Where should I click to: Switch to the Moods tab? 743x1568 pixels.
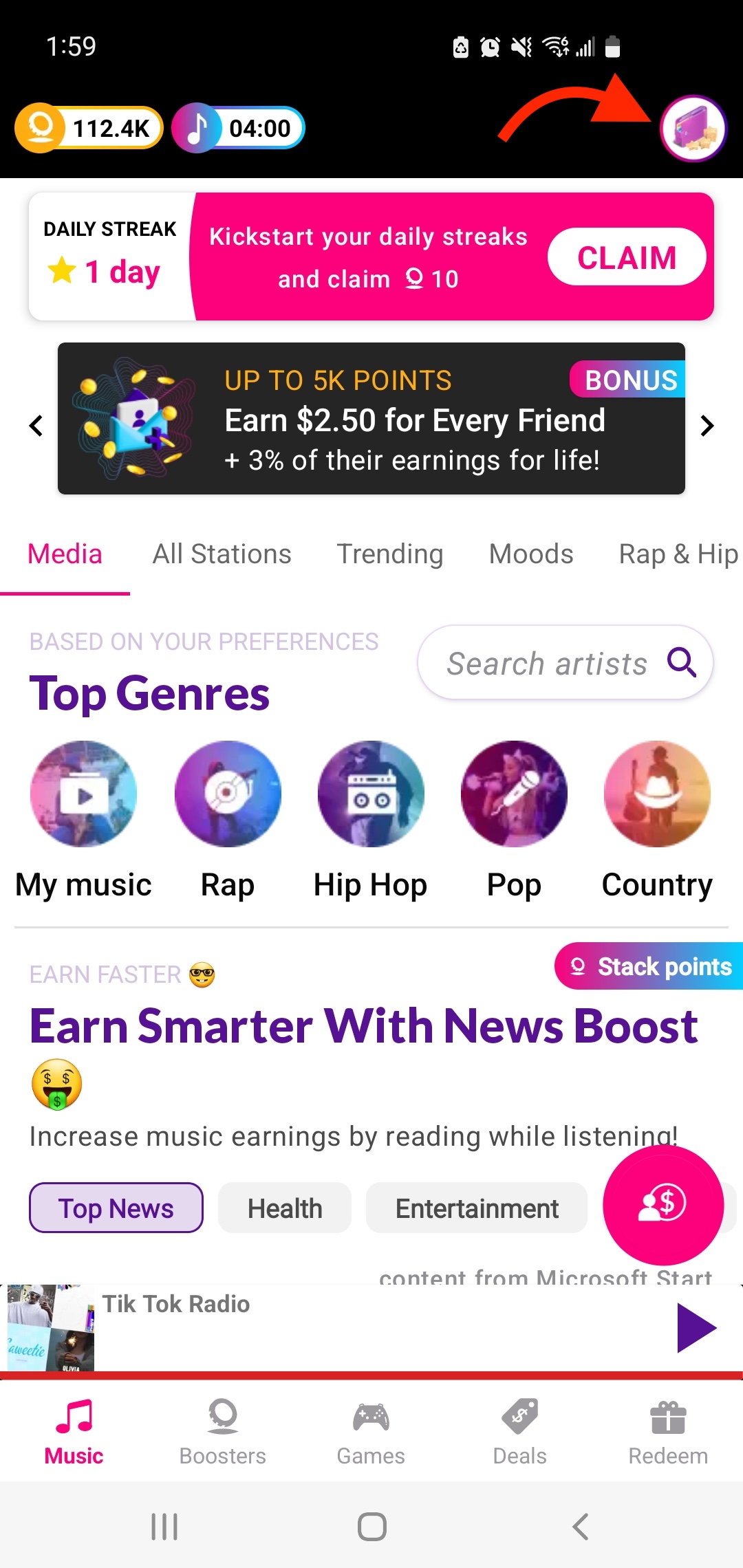[530, 554]
